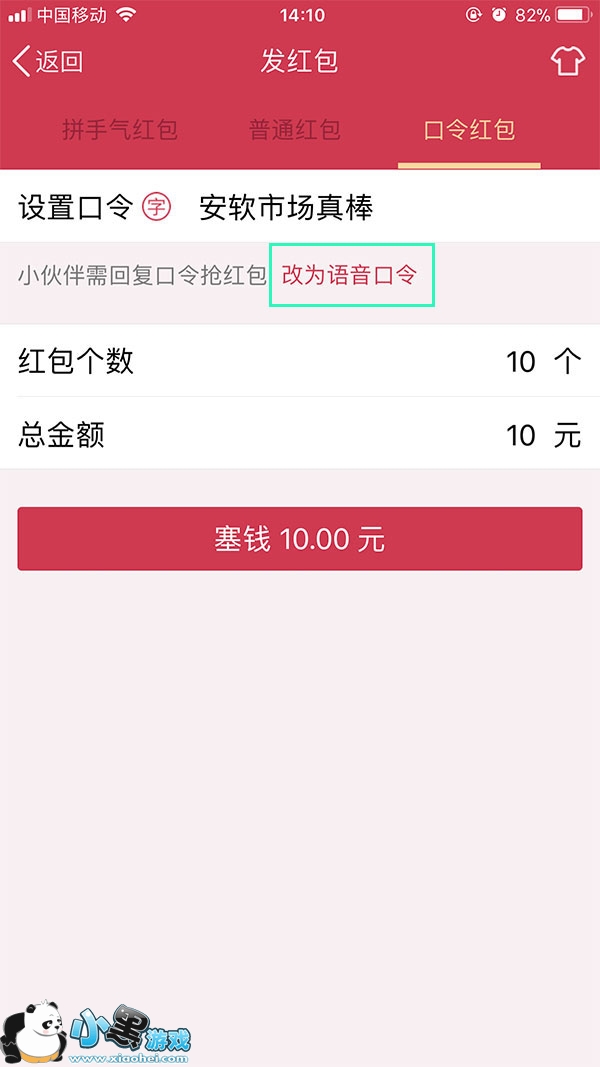Viewport: 600px width, 1067px height.
Task: Go back using the 返回 button
Action: (48, 62)
